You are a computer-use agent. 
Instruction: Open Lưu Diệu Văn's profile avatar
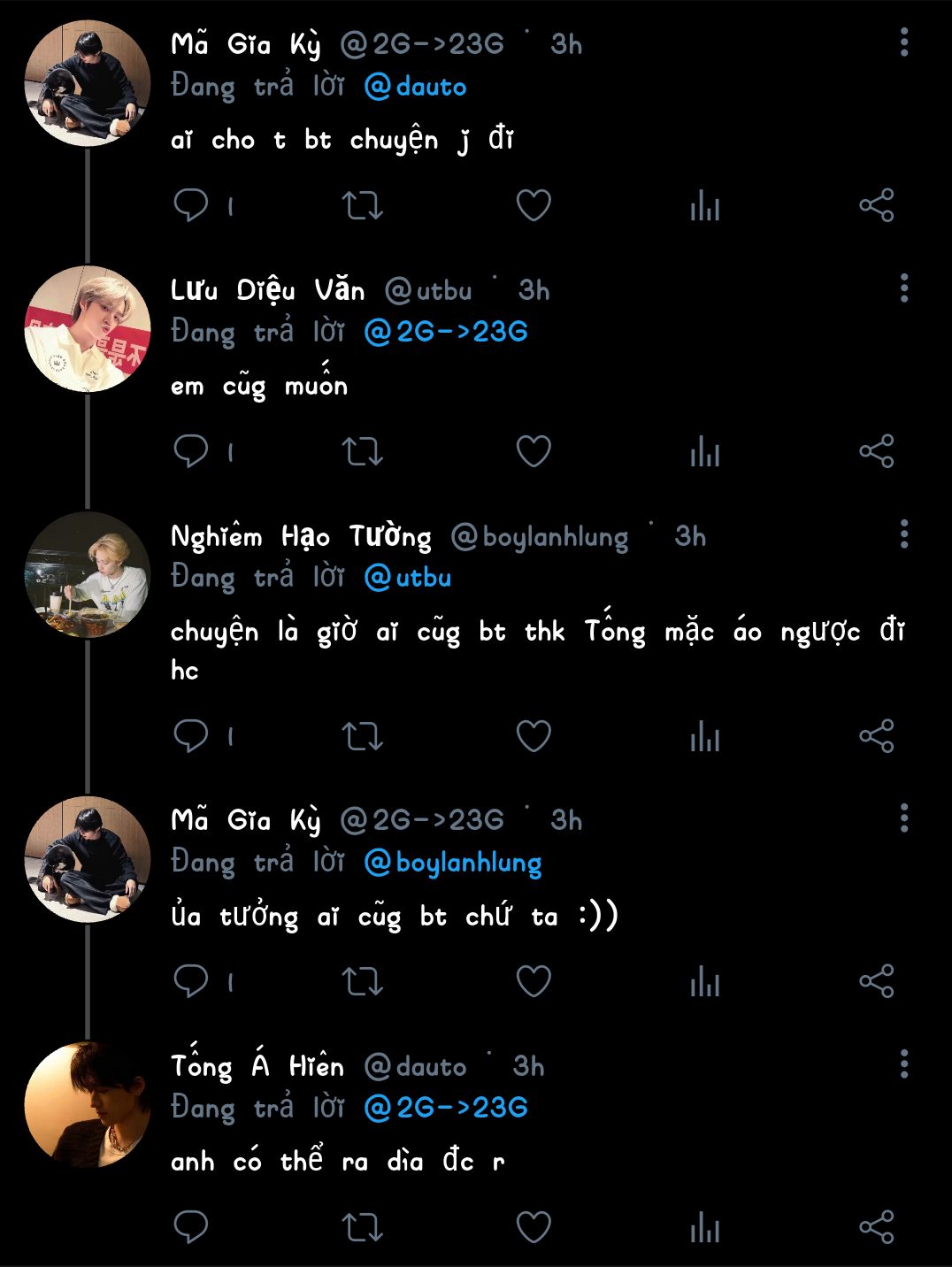[87, 329]
